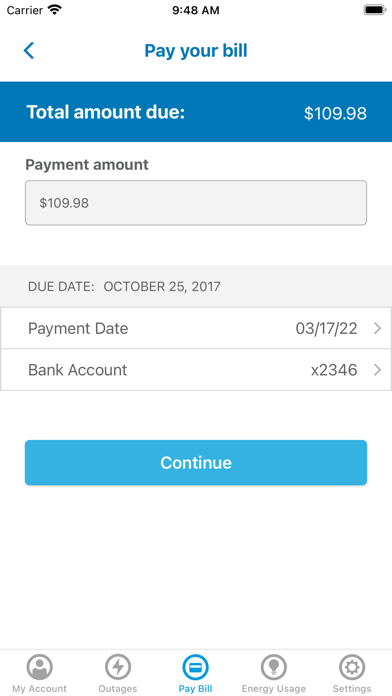Go to the Settings tab
392x696 pixels.
pos(352,673)
